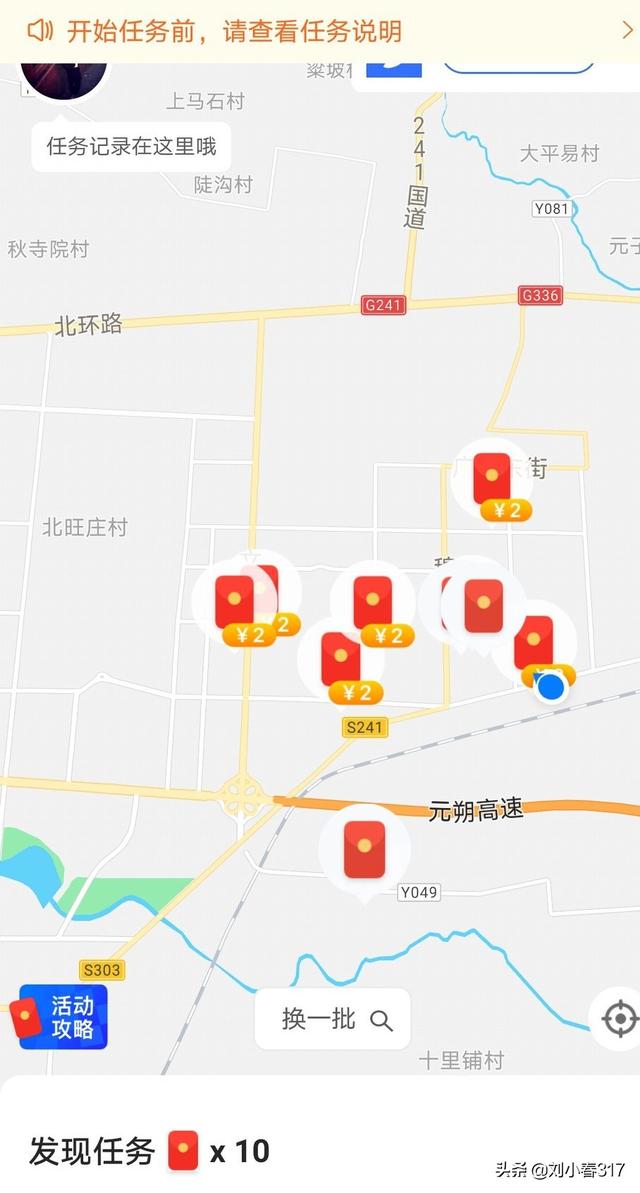This screenshot has width=640, height=1193.
Task: Open the 活动攻略 guide
Action: coord(60,1017)
